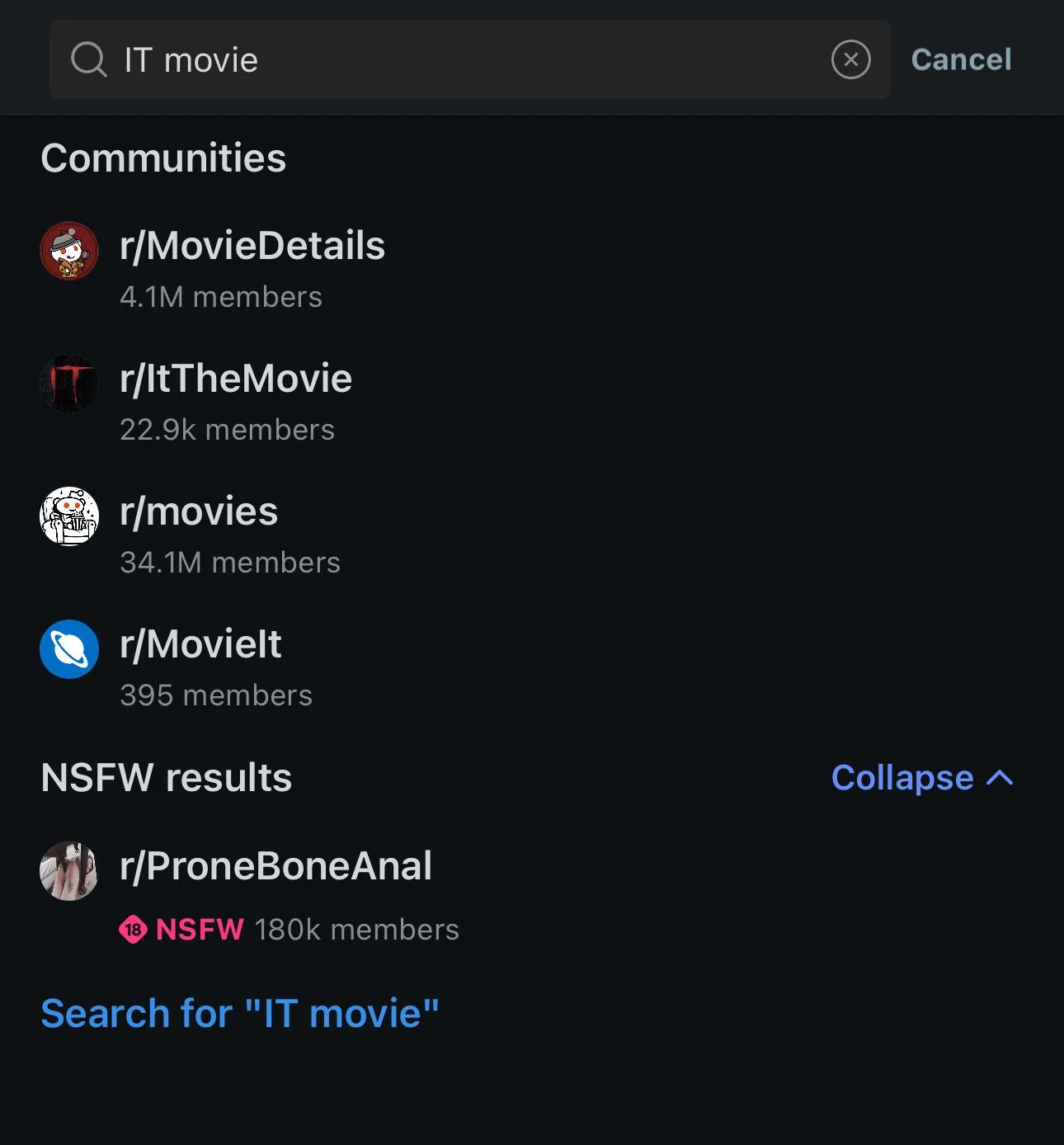Screen dimensions: 1064x1145
Task: Expand search suggestions via Search for 'IT movie'
Action: [x=239, y=1012]
